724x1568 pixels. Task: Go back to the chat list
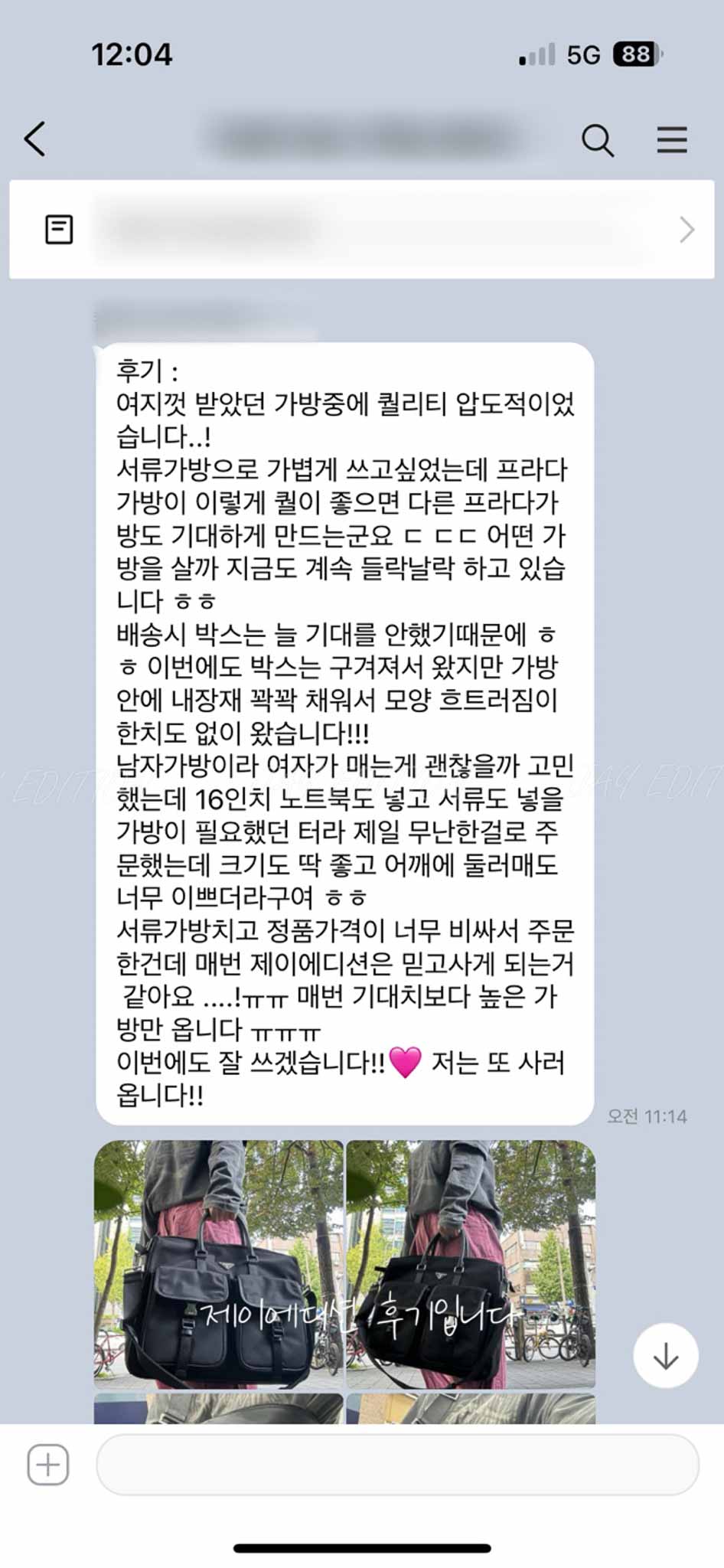coord(35,139)
